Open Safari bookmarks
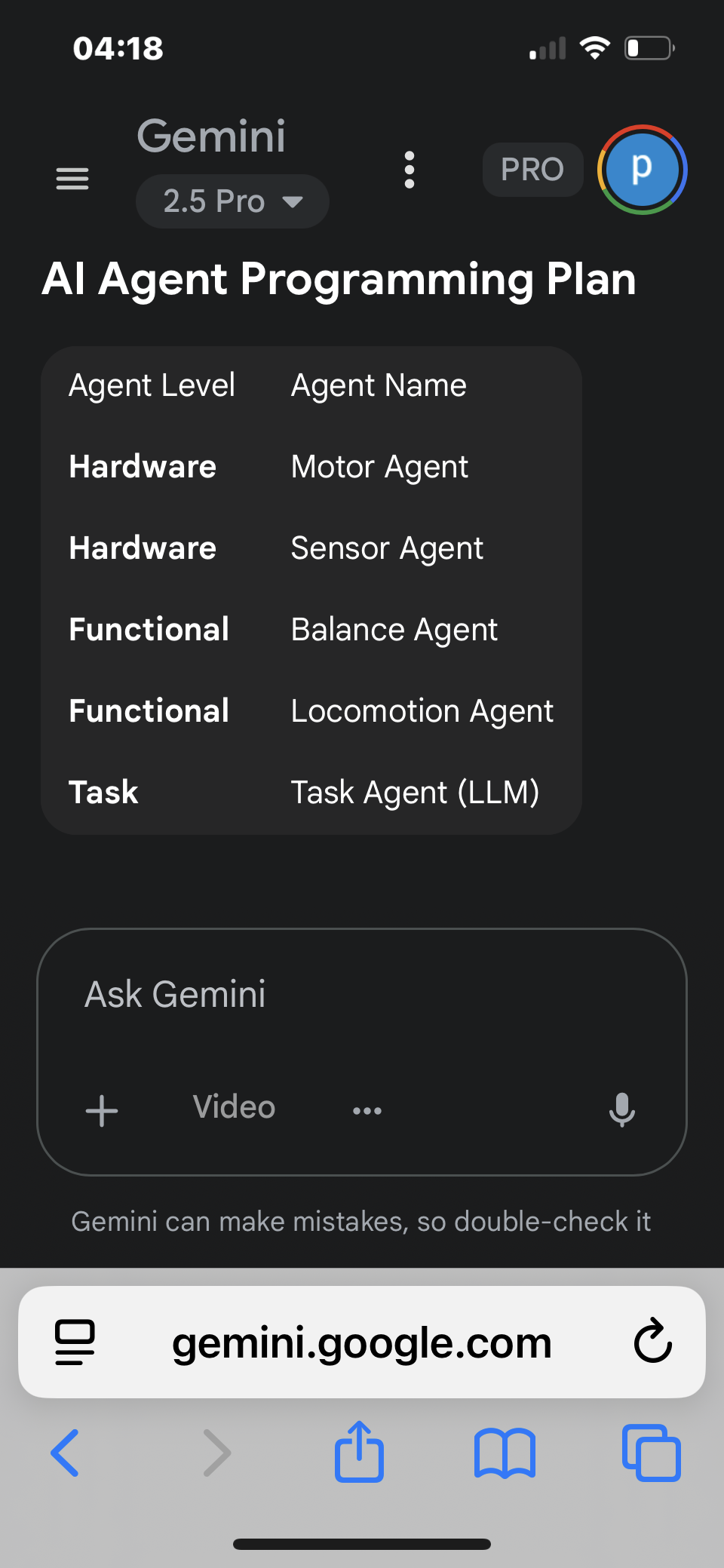Image resolution: width=724 pixels, height=1568 pixels. [505, 1453]
